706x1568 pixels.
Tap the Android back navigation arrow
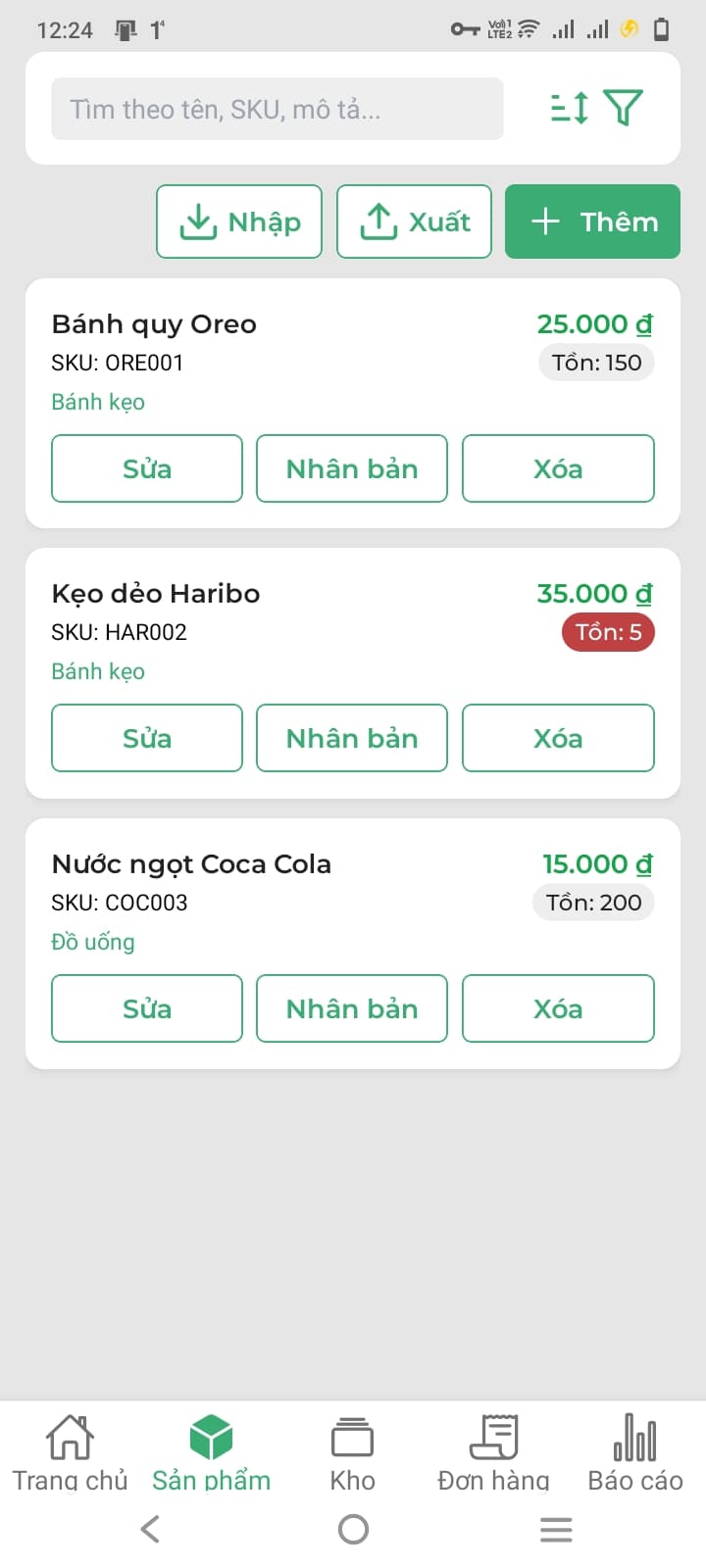click(x=149, y=1528)
